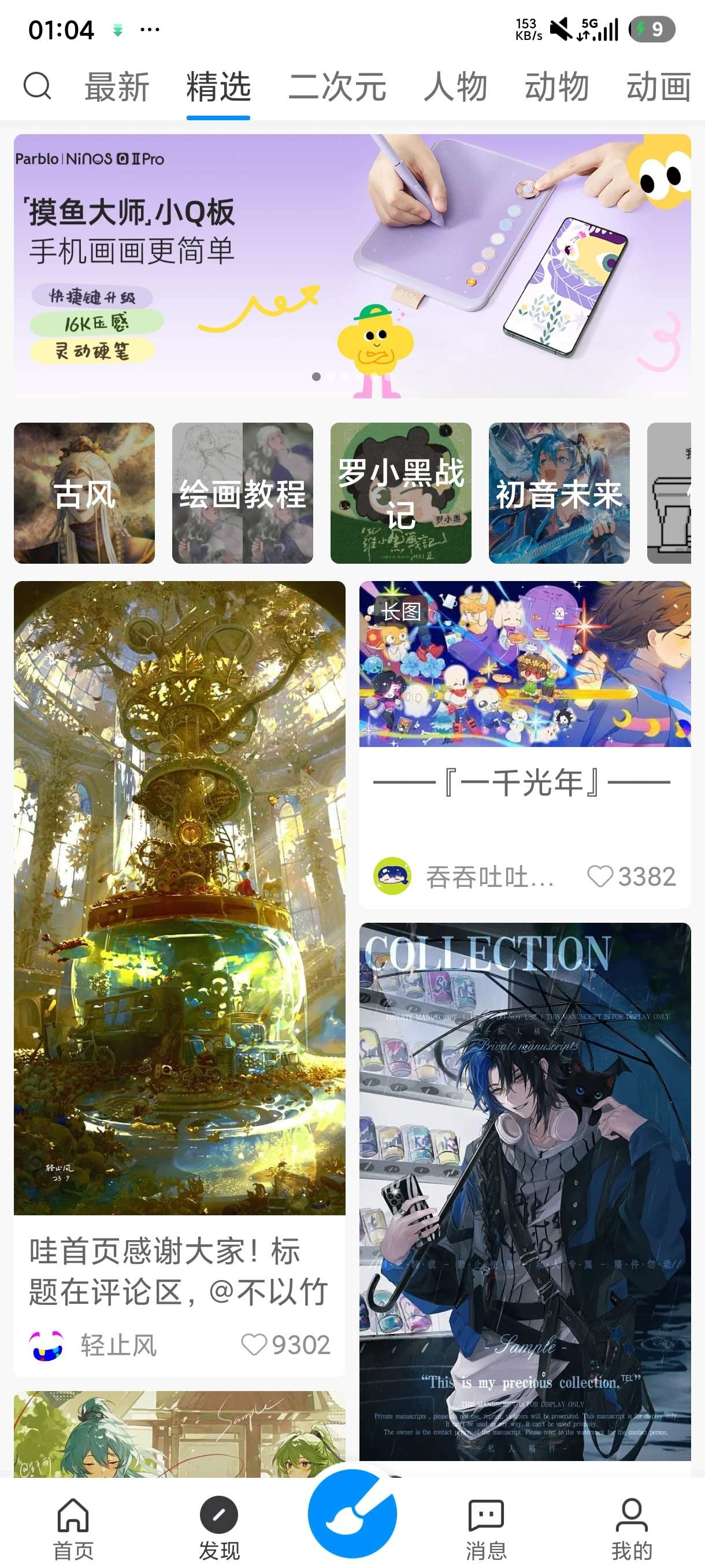The width and height of the screenshot is (705, 1568).
Task: Like the 一千光年 post
Action: tap(600, 877)
